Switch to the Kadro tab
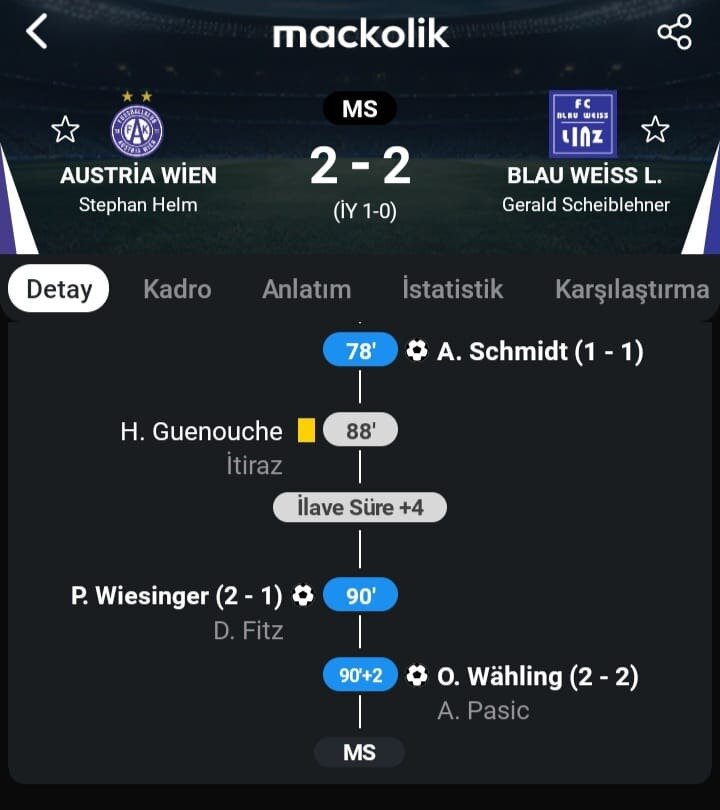Viewport: 720px width, 810px height. tap(177, 289)
